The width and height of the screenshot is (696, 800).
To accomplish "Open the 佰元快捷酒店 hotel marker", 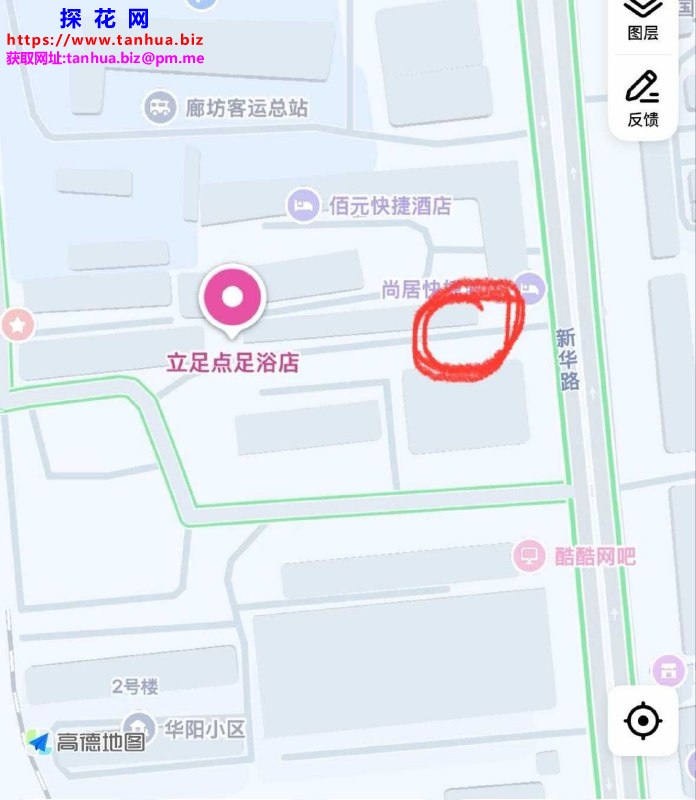I will 303,206.
